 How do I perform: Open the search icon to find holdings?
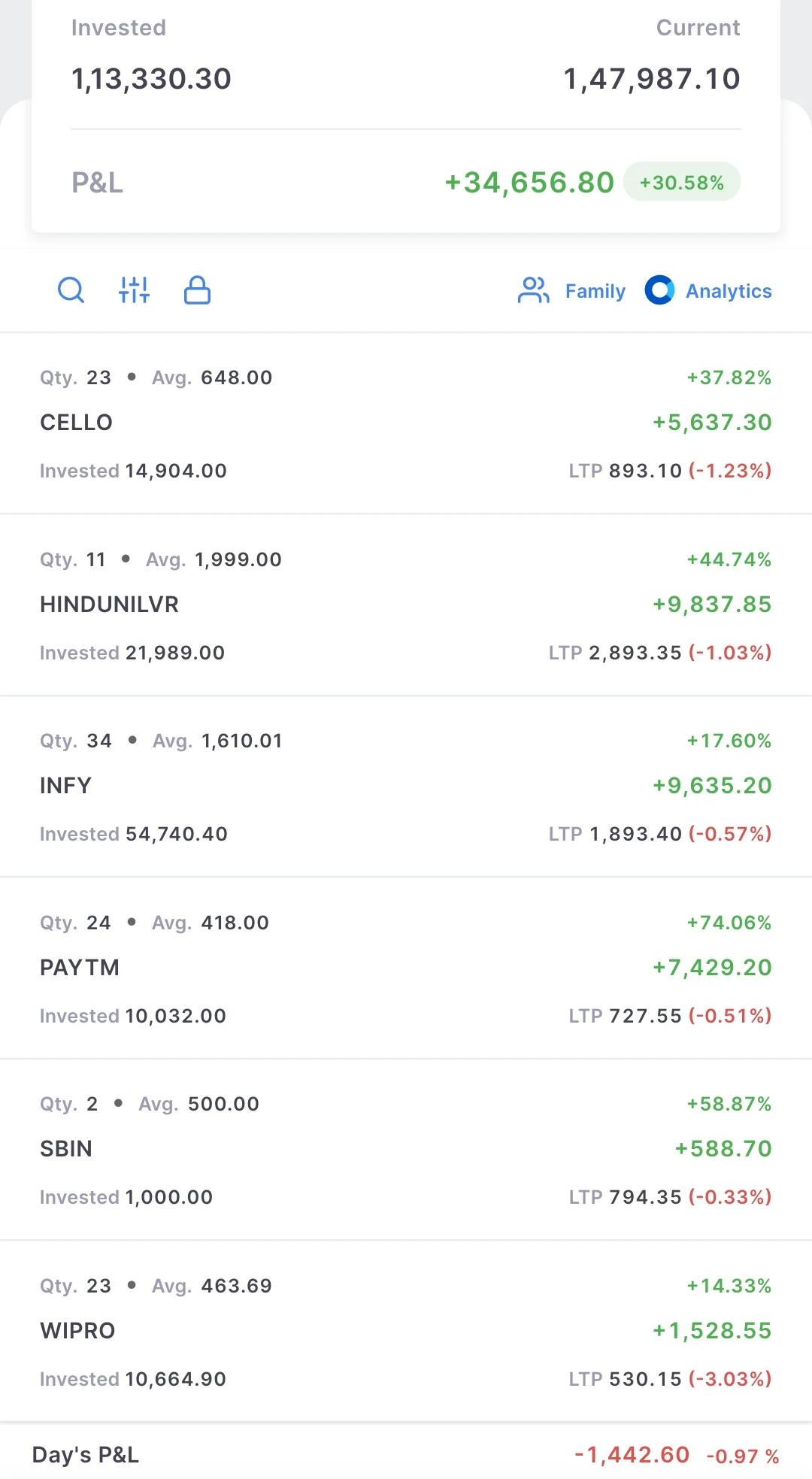[x=71, y=290]
